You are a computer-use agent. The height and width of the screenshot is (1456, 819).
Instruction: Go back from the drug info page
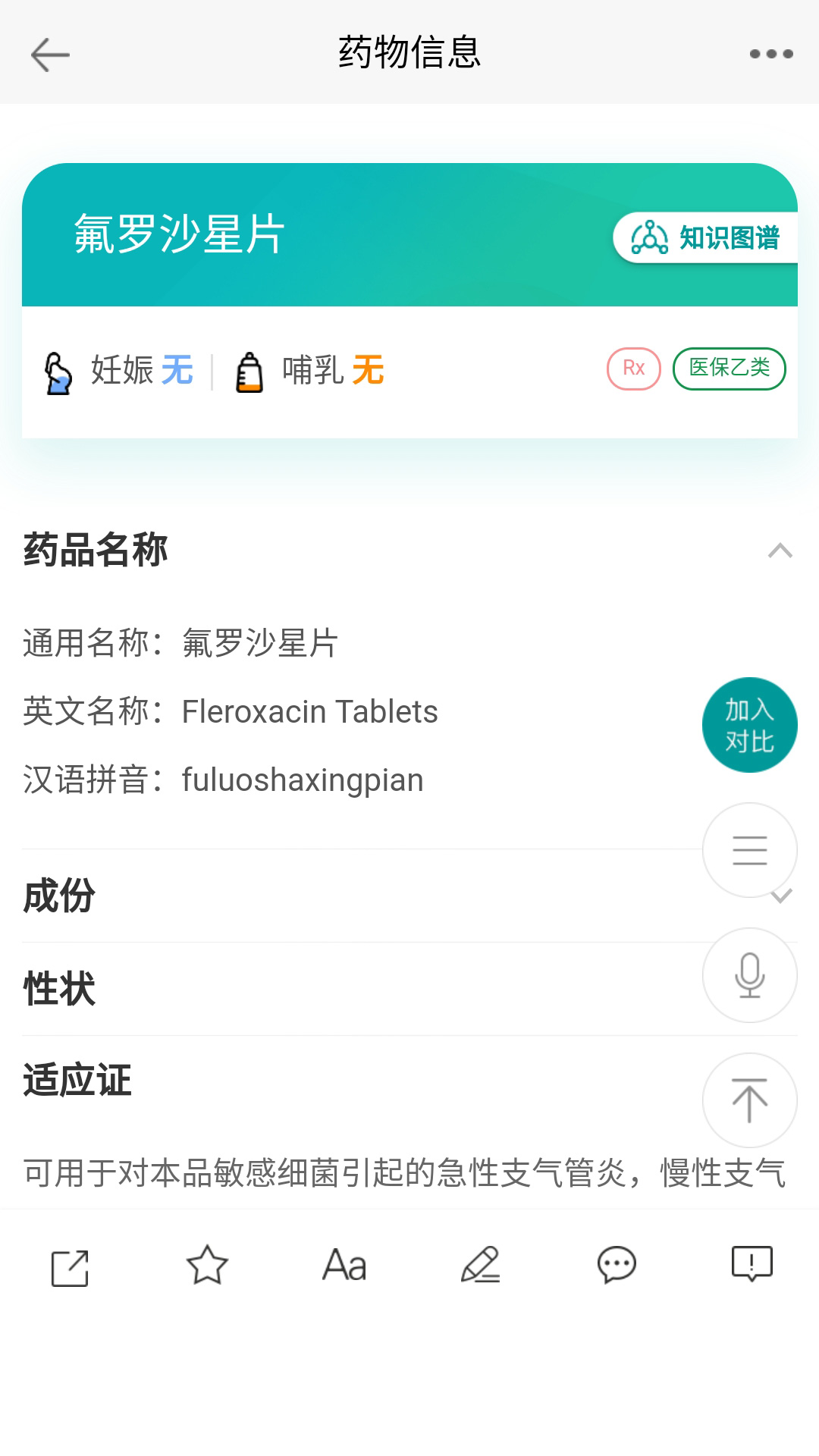coord(50,55)
